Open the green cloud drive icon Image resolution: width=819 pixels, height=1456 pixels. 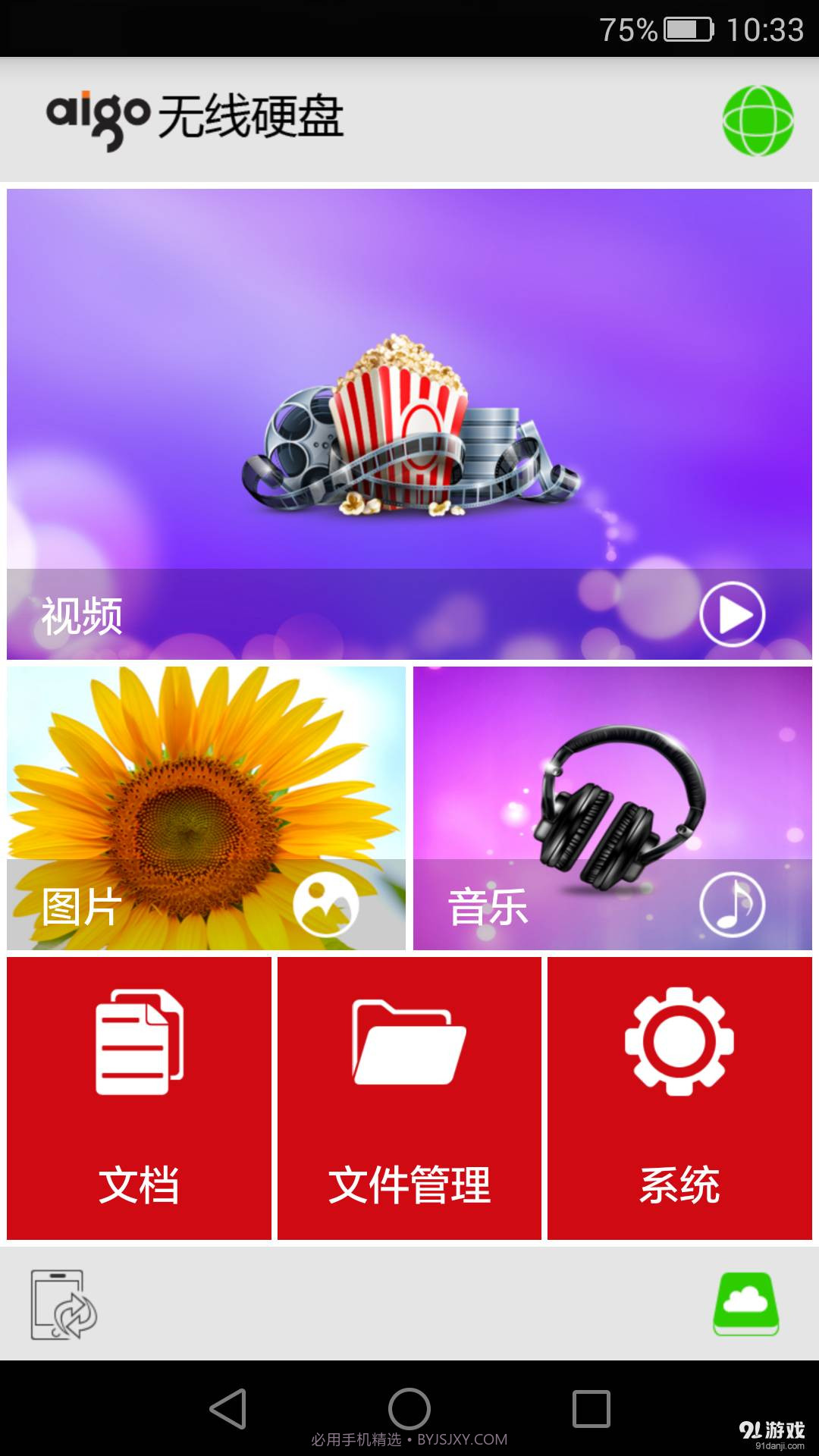pyautogui.click(x=746, y=1304)
